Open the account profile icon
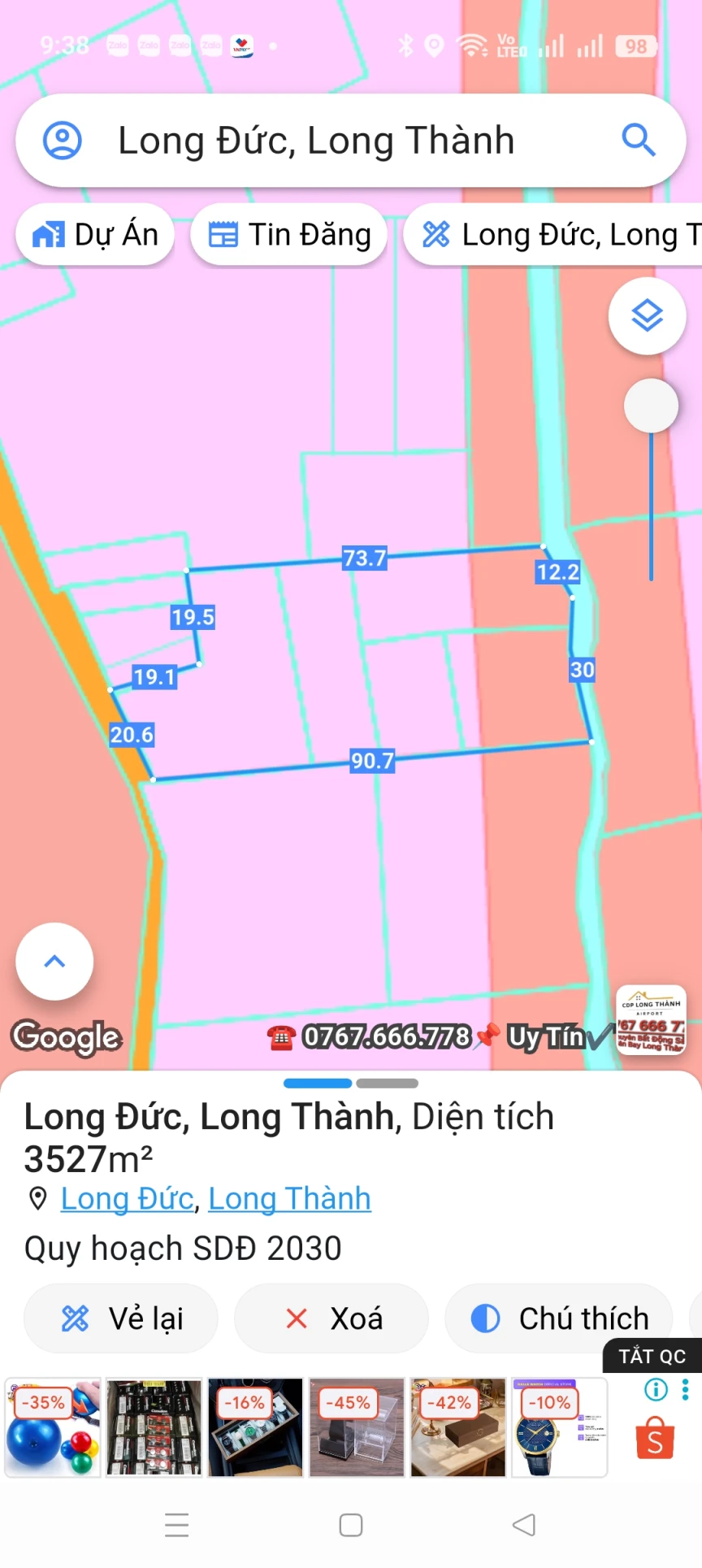The image size is (702, 1568). click(63, 141)
